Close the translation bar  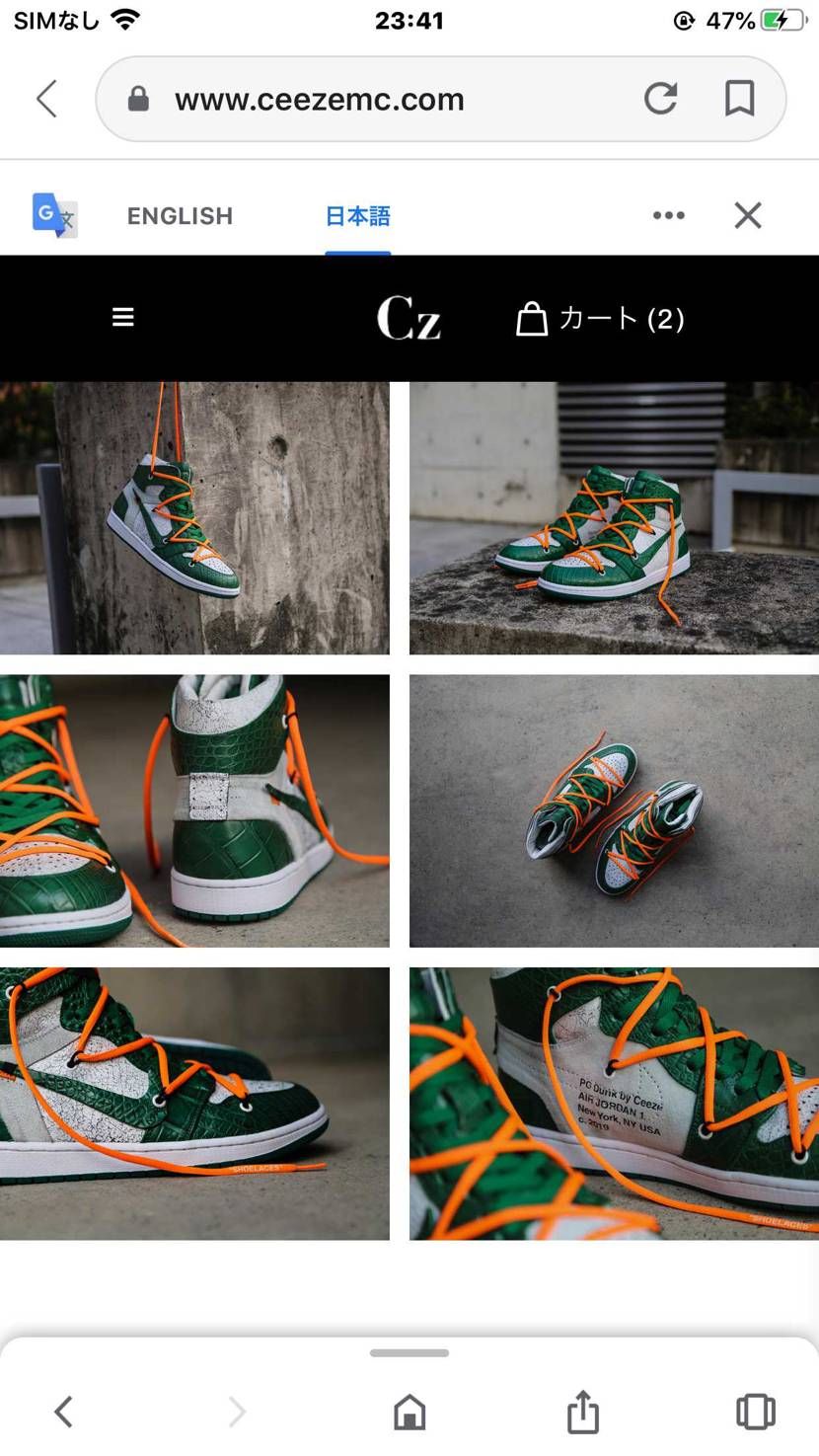coord(748,215)
